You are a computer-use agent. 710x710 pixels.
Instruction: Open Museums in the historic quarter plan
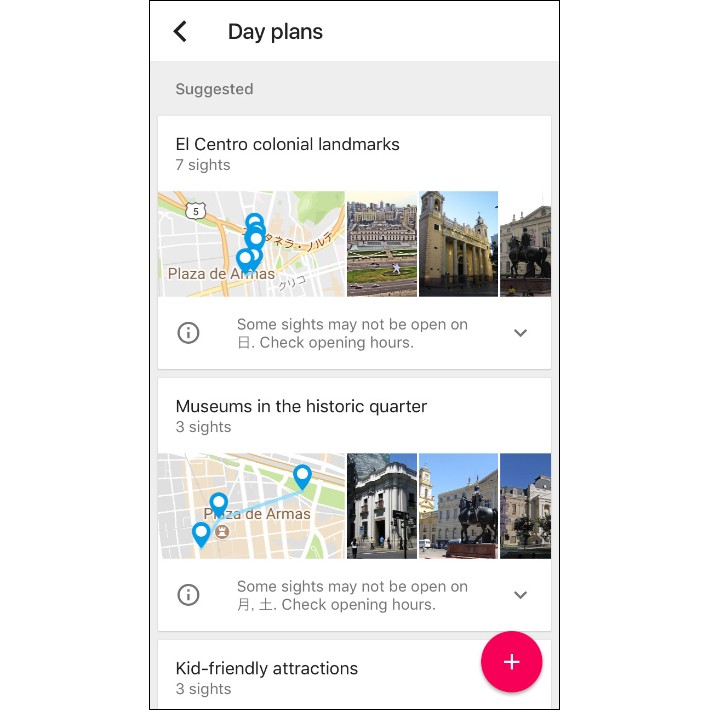(301, 407)
